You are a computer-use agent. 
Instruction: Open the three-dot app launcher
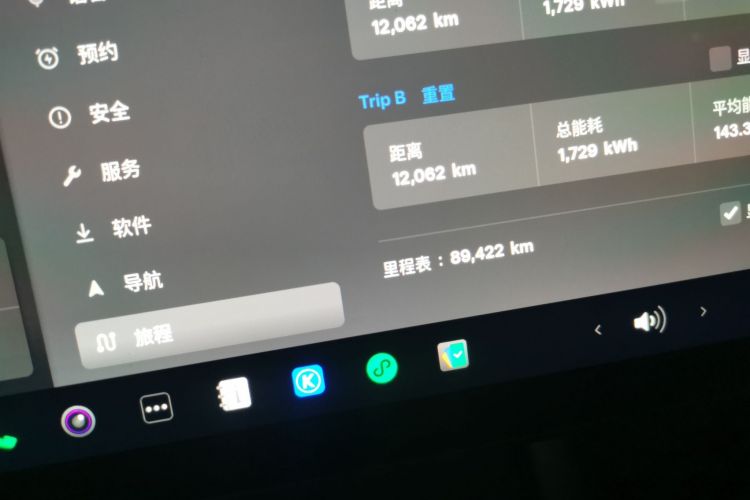[x=156, y=407]
